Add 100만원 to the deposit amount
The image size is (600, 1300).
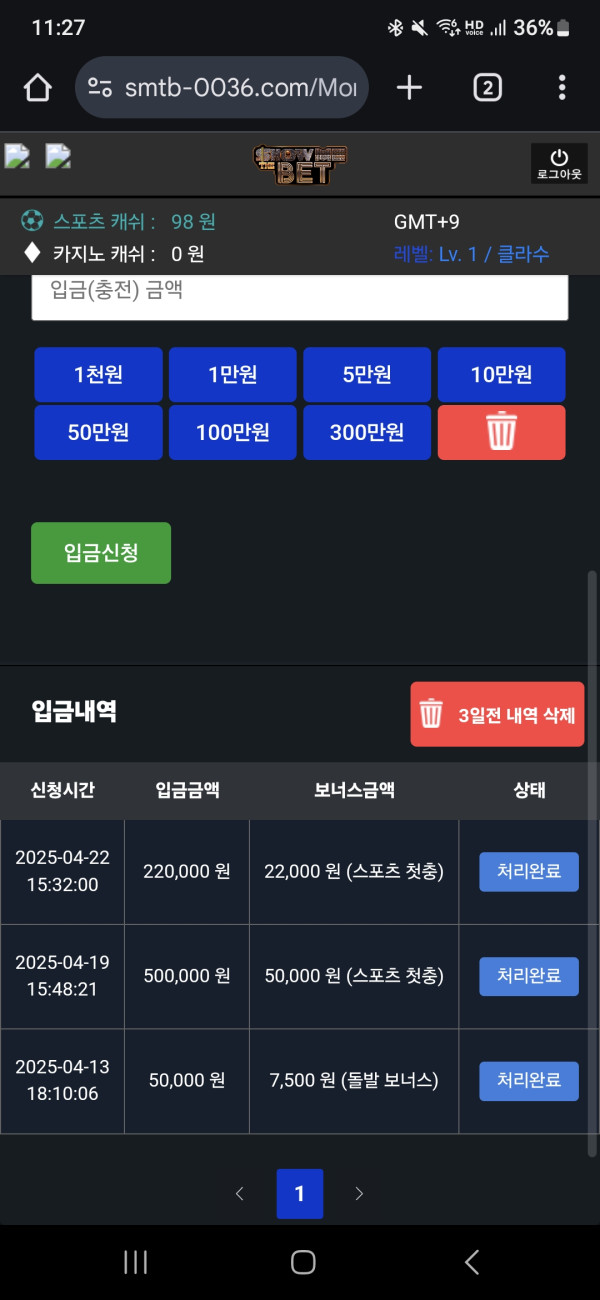[x=232, y=433]
